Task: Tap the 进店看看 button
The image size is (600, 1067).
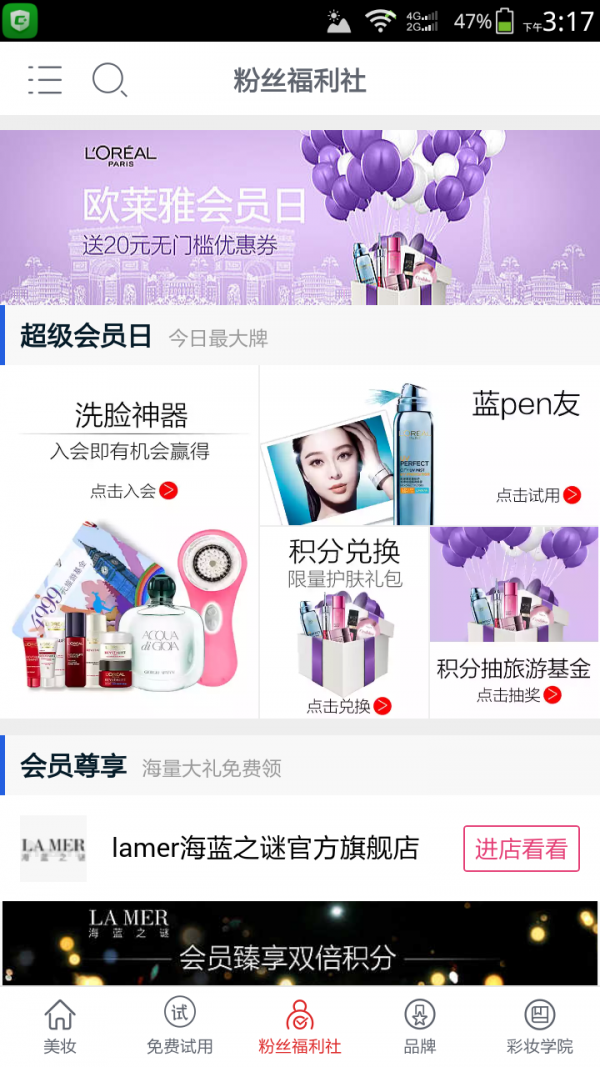Action: pyautogui.click(x=521, y=849)
